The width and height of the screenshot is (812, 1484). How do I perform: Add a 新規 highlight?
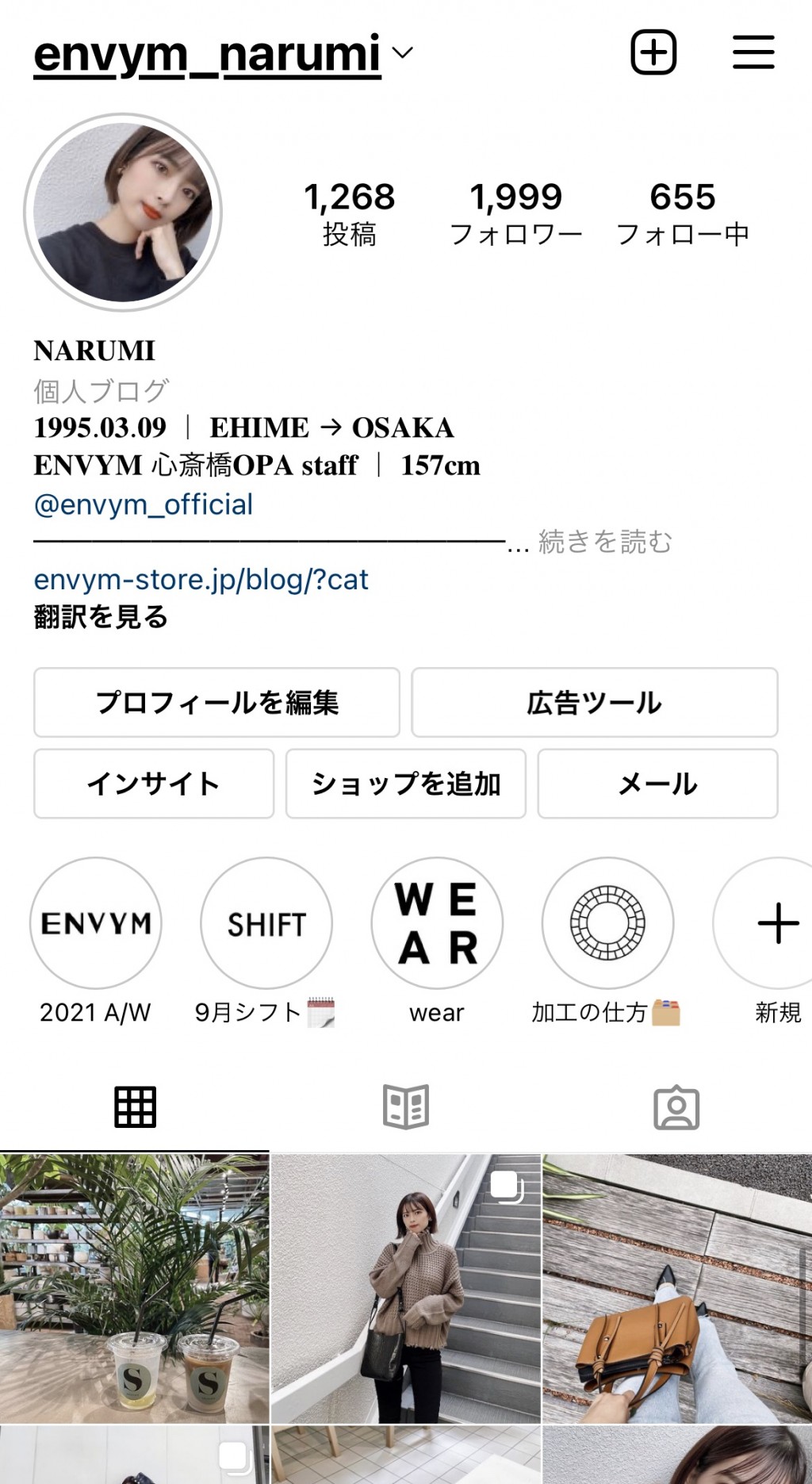(x=778, y=923)
